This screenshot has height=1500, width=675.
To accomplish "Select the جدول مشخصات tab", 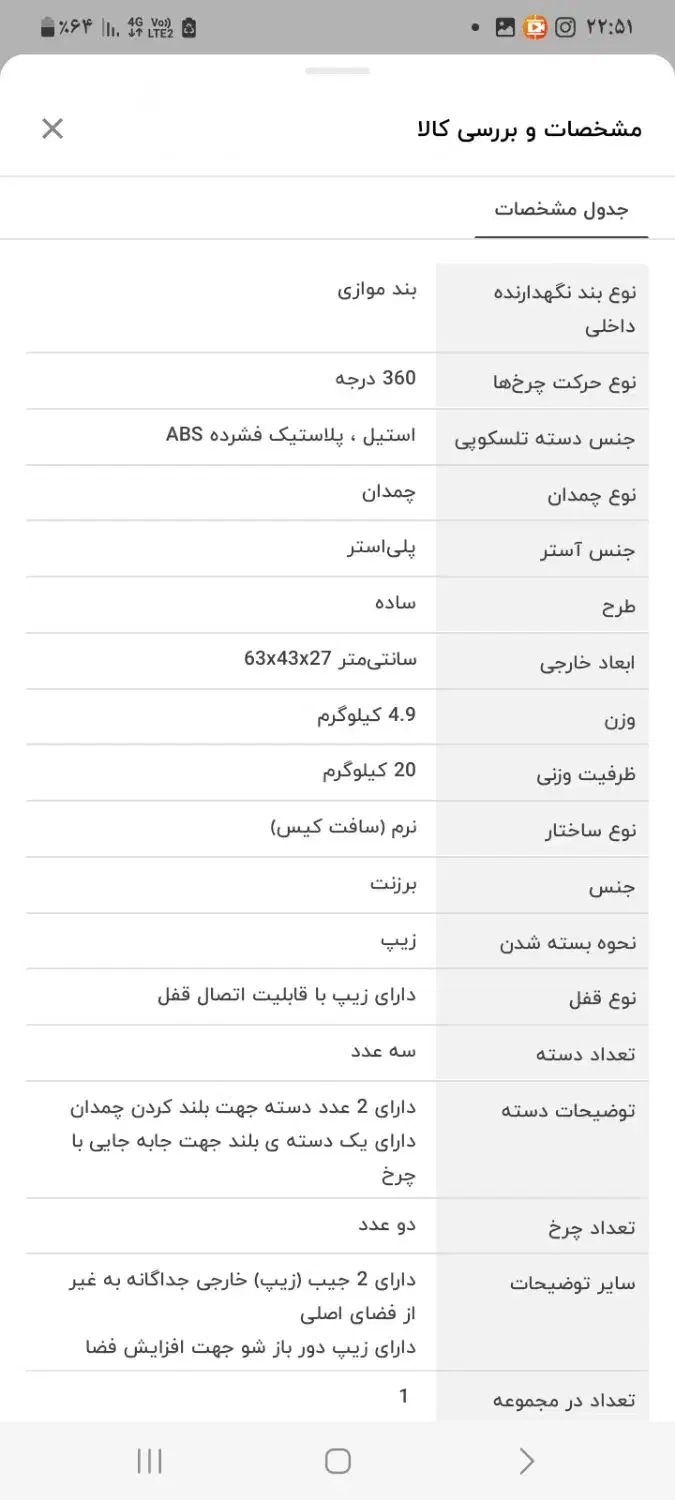I will point(561,209).
